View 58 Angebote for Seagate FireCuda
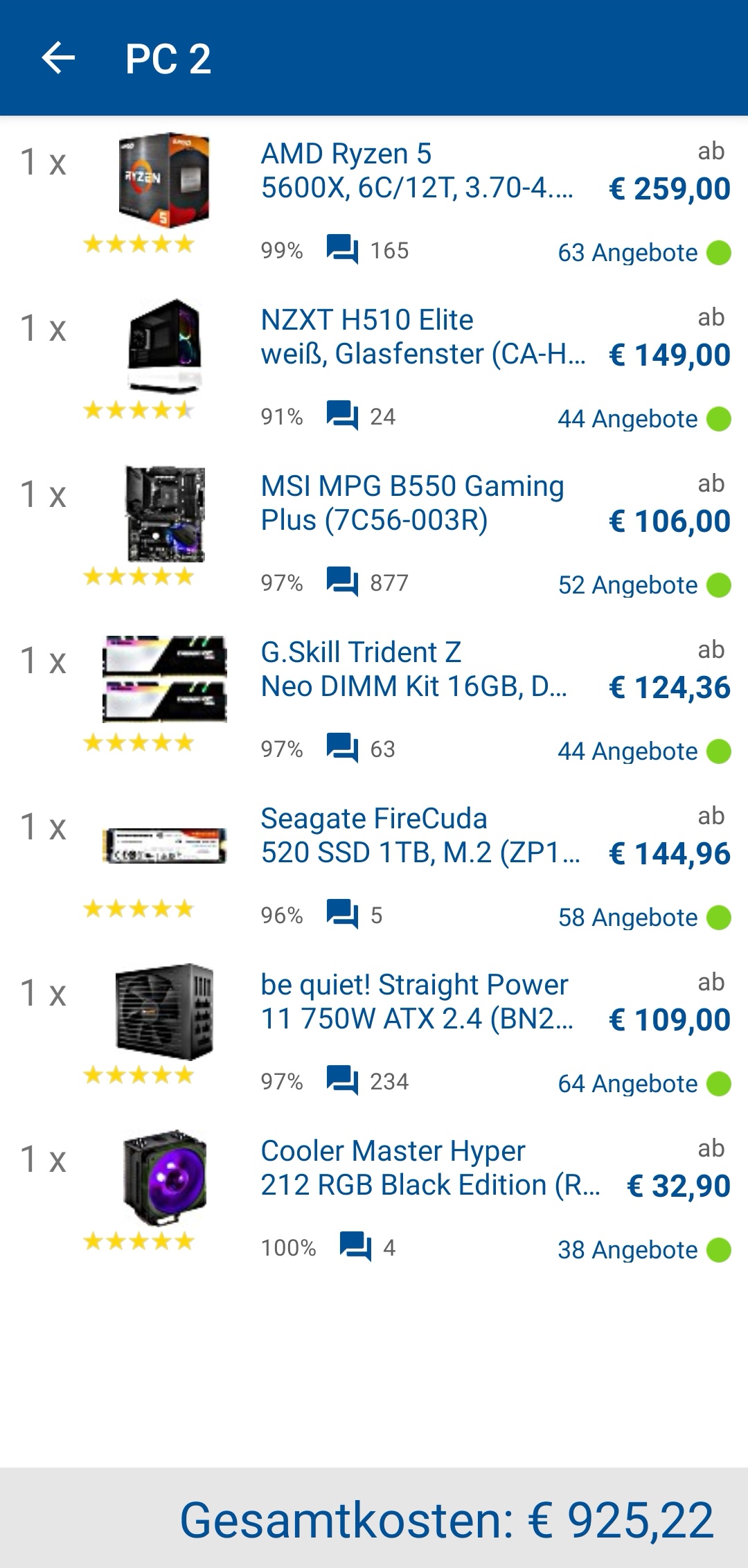Image resolution: width=748 pixels, height=1568 pixels. coord(627,918)
